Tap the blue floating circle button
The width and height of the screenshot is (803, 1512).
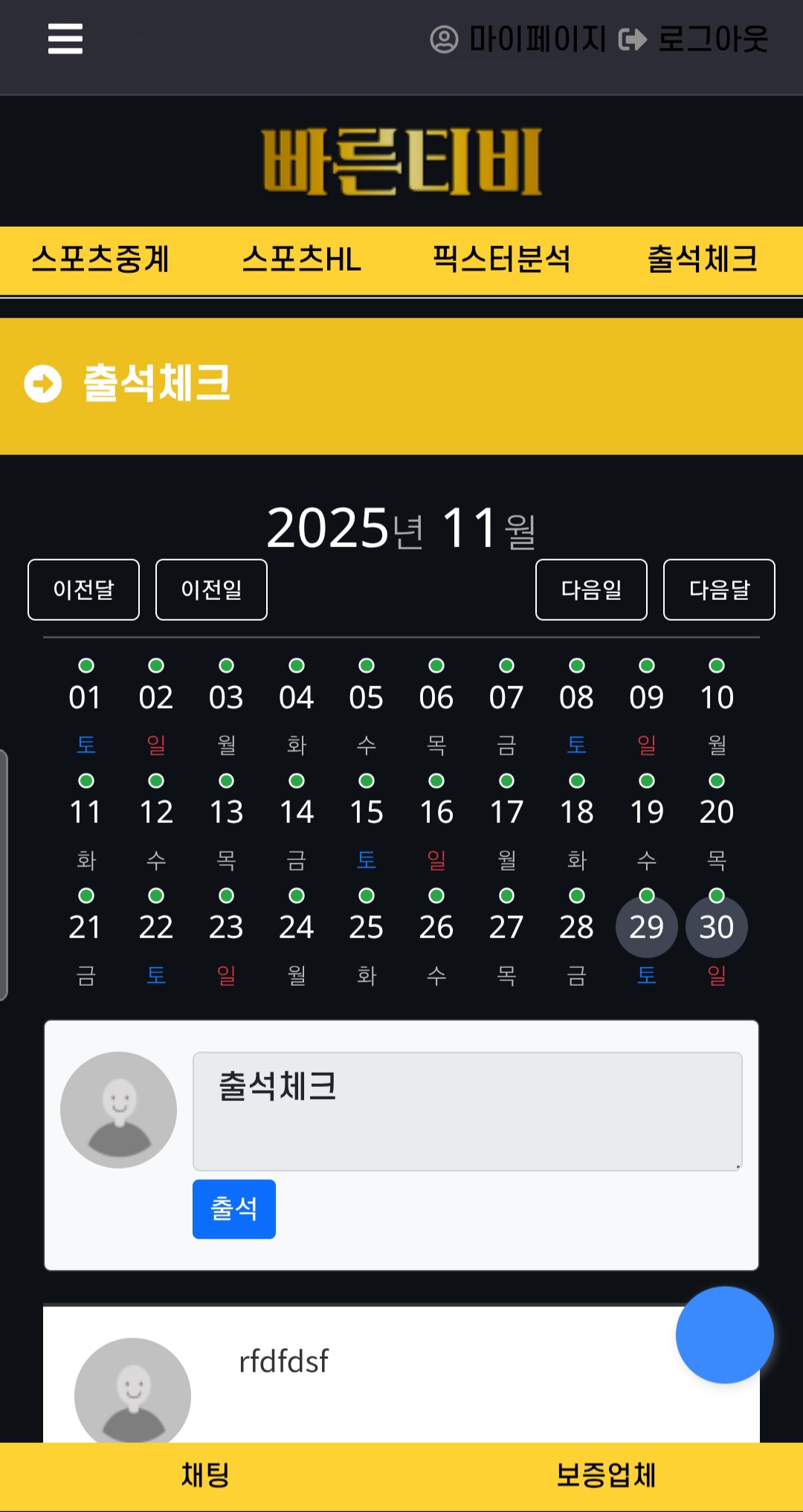pyautogui.click(x=725, y=1335)
